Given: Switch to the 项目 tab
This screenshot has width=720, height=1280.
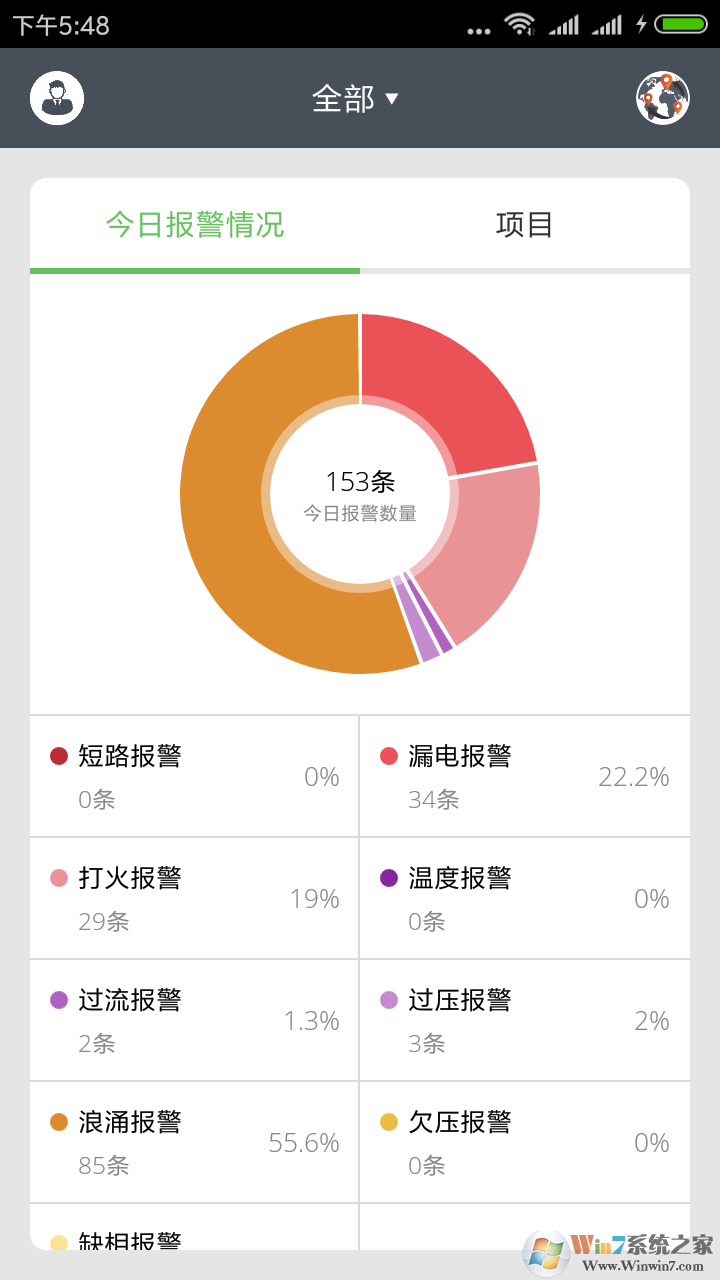Looking at the screenshot, I should (525, 224).
